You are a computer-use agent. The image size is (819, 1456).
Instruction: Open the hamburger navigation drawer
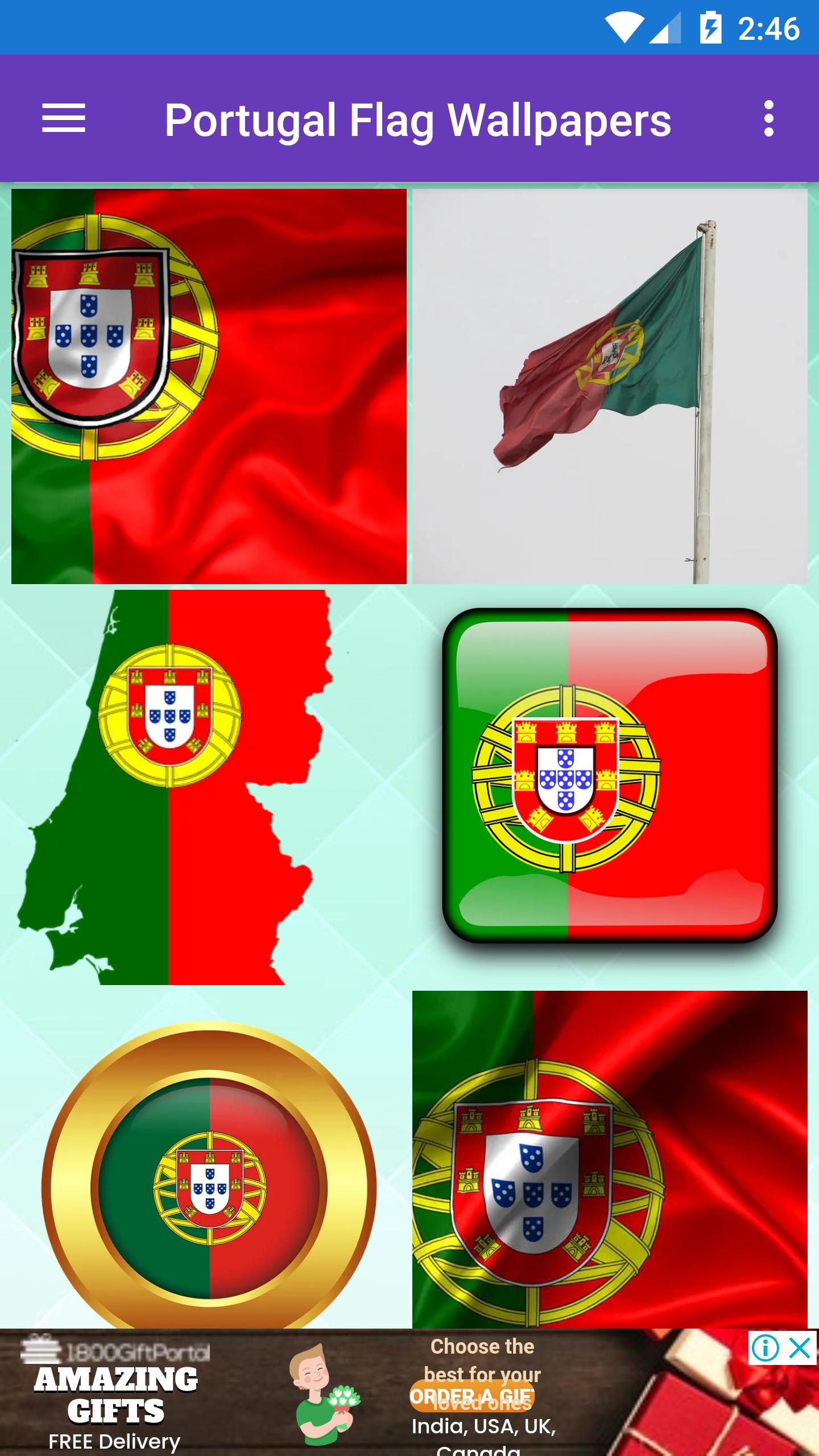[x=64, y=118]
